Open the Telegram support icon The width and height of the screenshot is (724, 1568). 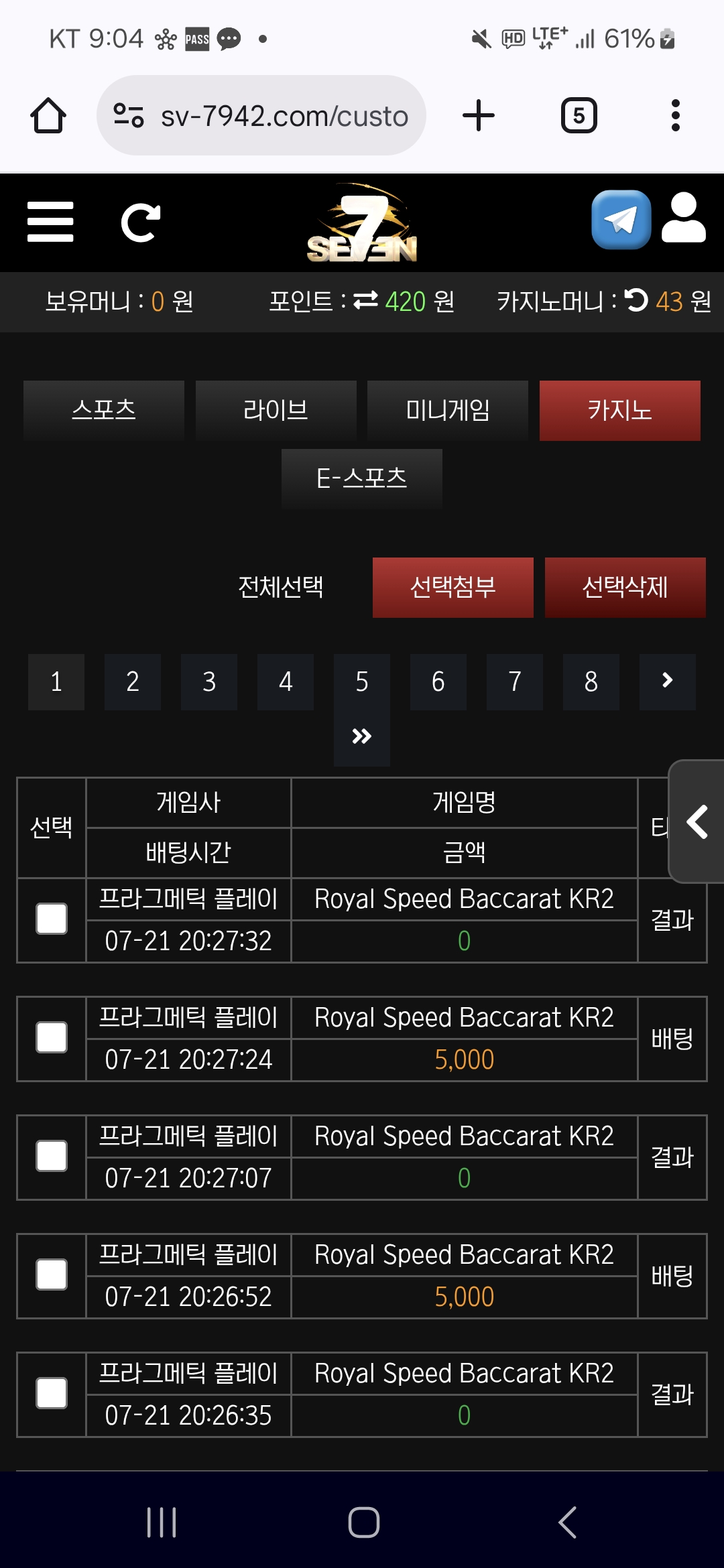click(621, 220)
